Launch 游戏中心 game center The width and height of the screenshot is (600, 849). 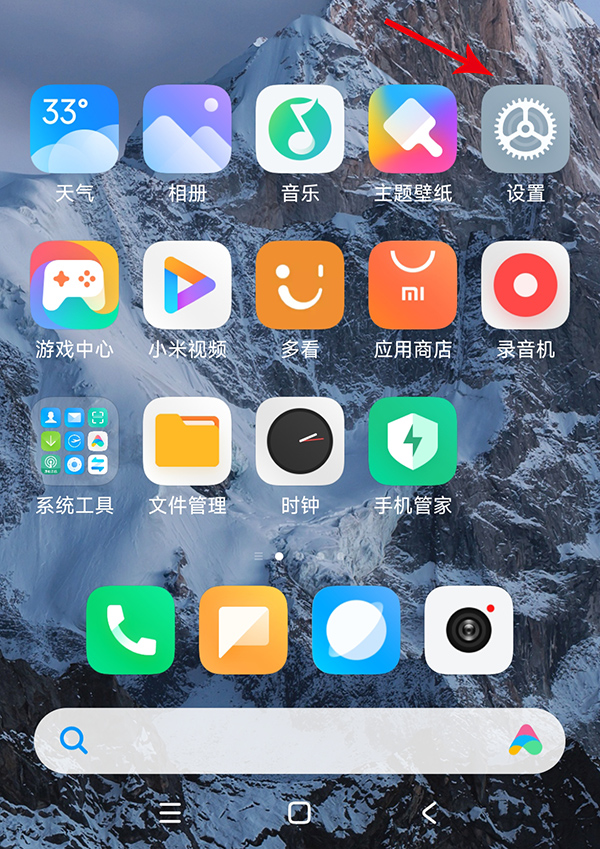(x=74, y=285)
